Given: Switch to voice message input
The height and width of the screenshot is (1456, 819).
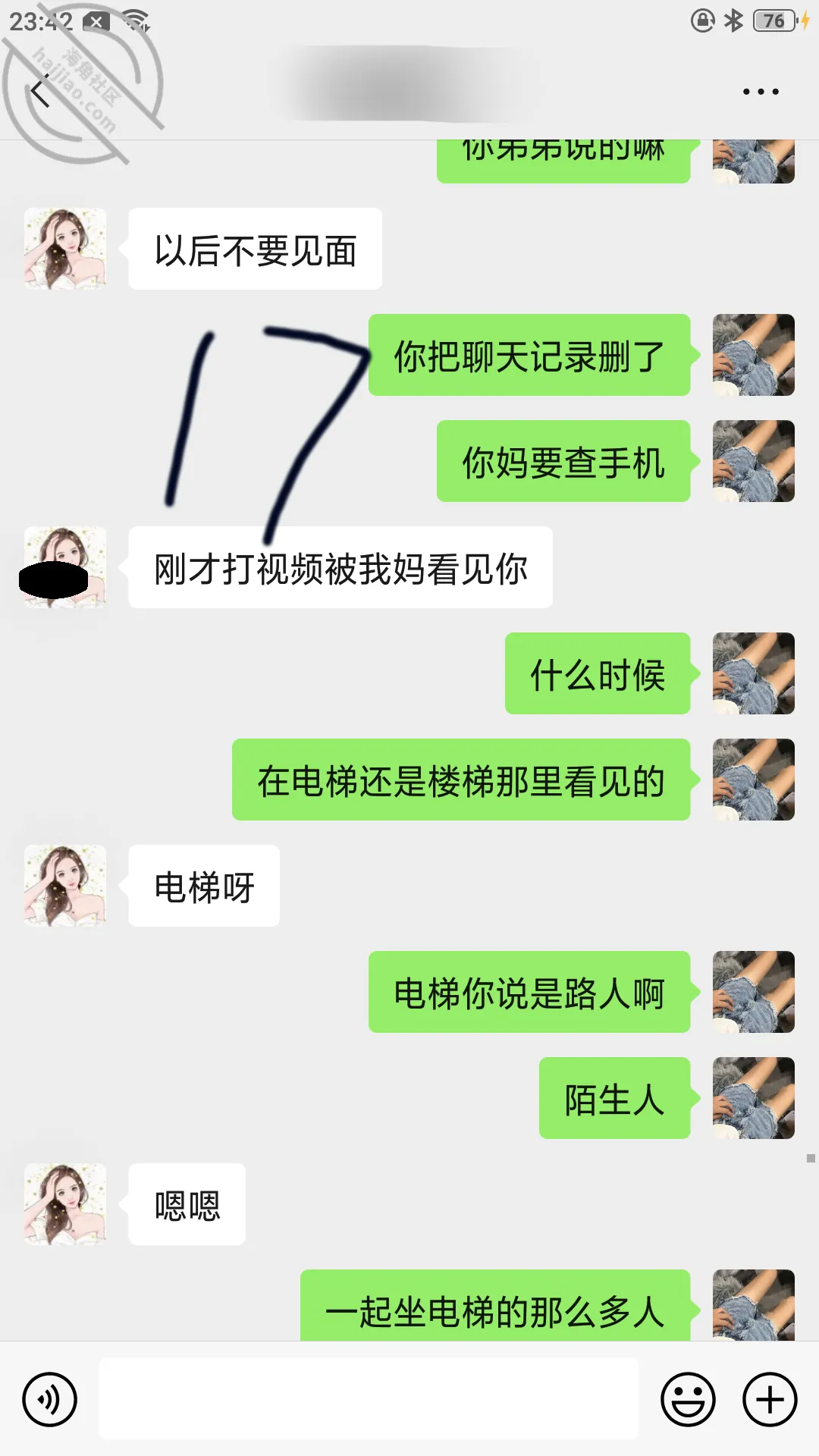Looking at the screenshot, I should (x=49, y=1399).
